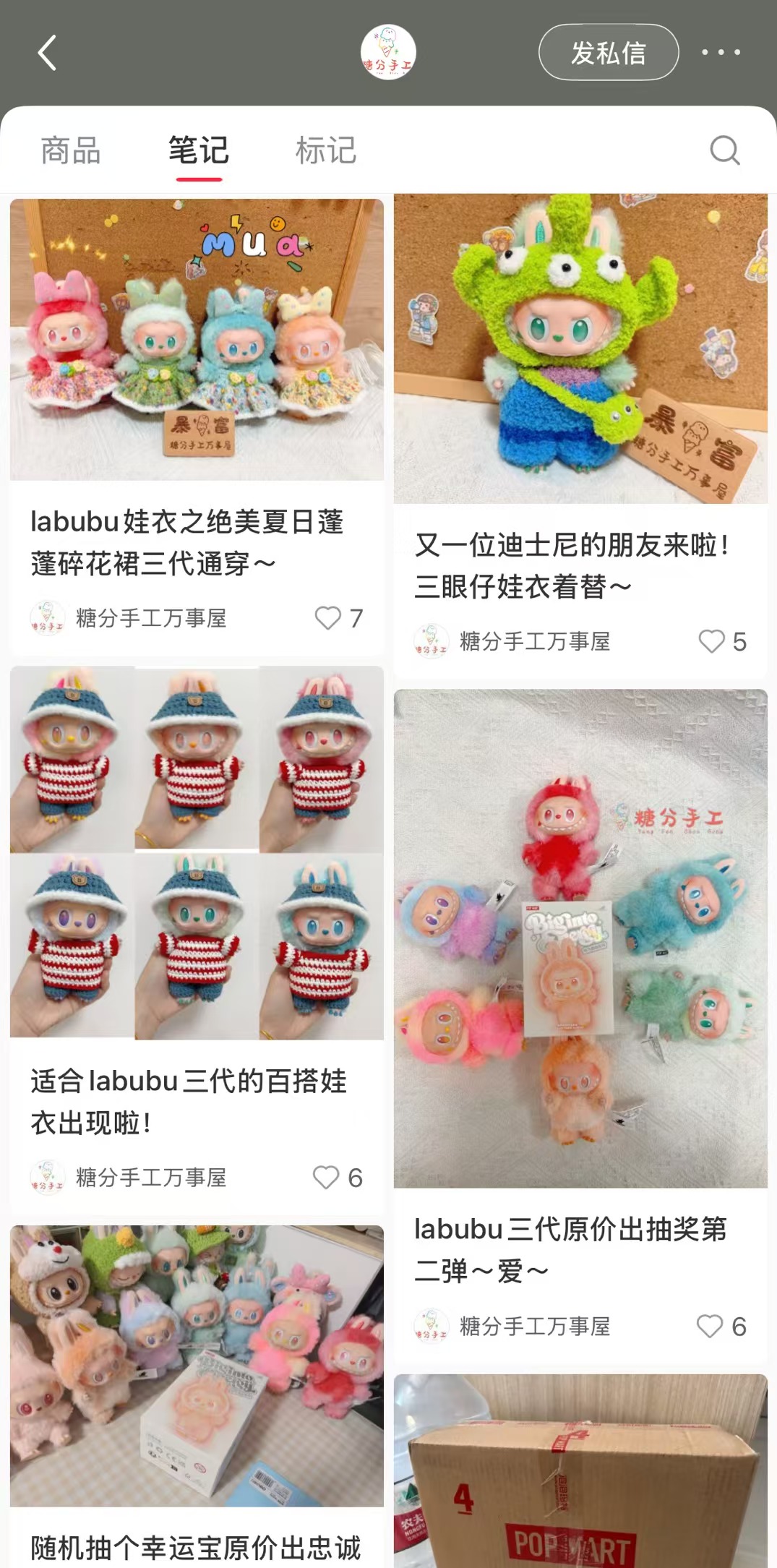Viewport: 777px width, 1568px height.
Task: Tap author 糖分手工万事屋 under 三眼仔 note
Action: click(534, 641)
